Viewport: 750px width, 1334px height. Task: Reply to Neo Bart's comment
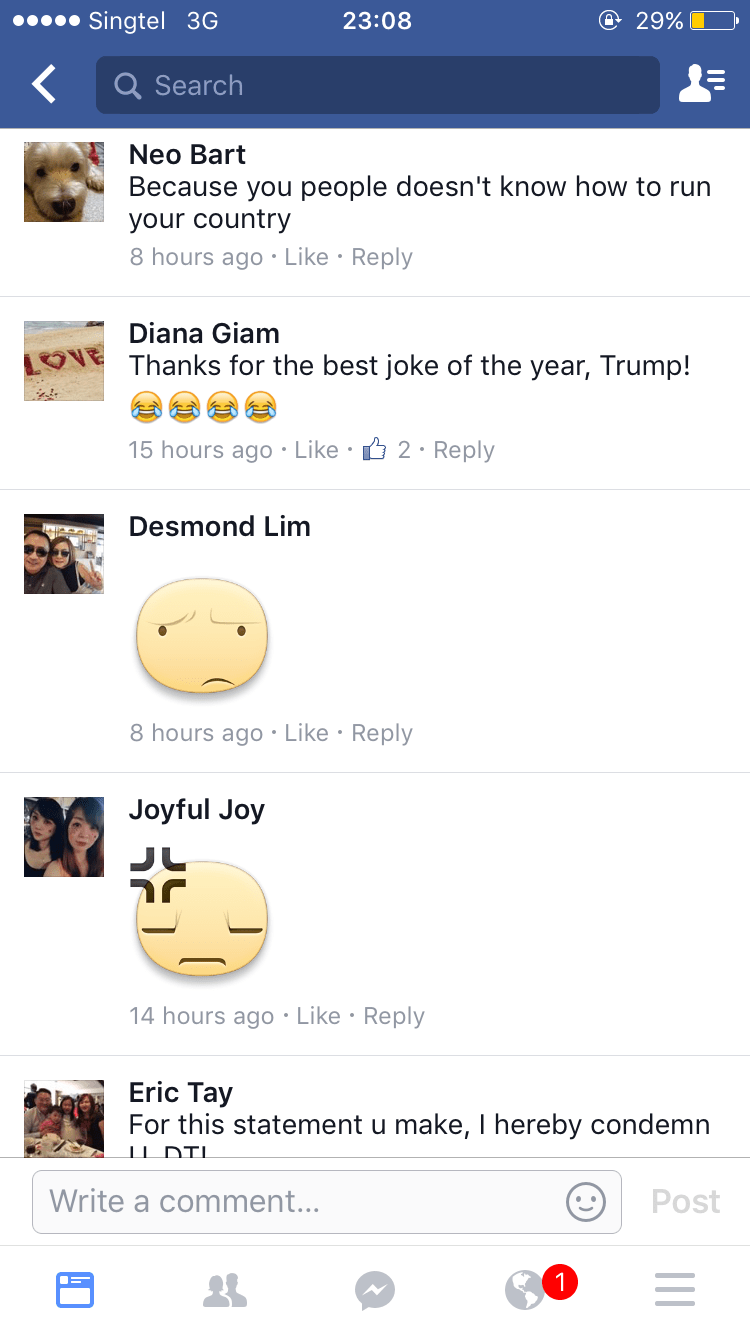click(x=382, y=257)
